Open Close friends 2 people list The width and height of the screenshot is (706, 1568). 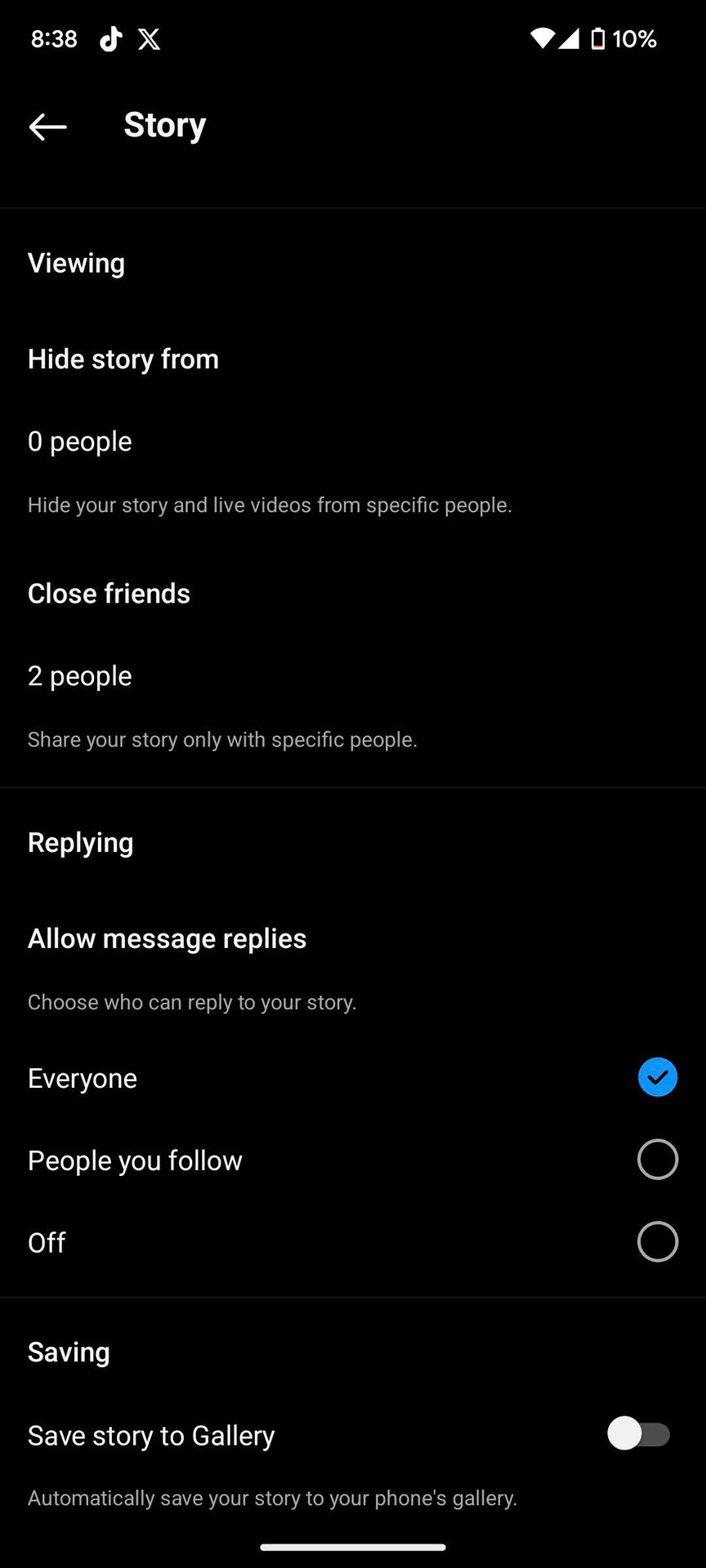tap(80, 676)
